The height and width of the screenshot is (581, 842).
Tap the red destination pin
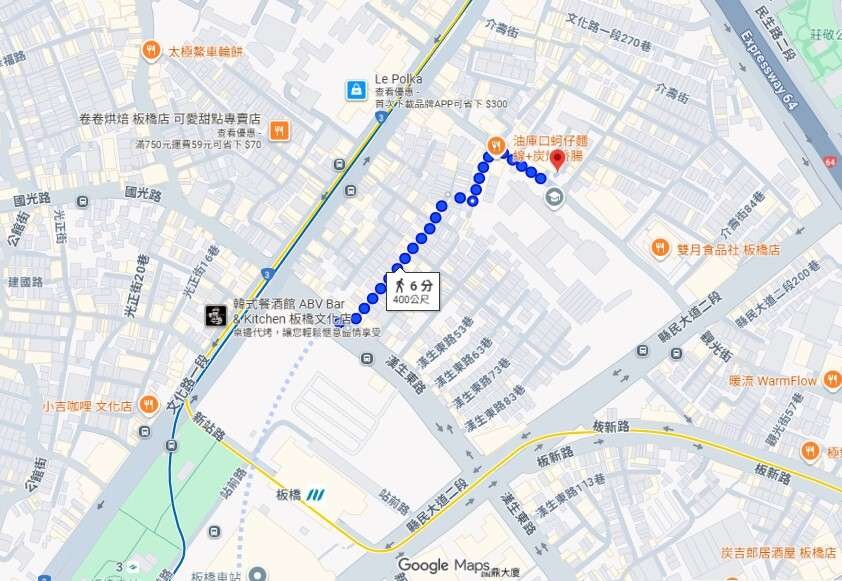[558, 161]
